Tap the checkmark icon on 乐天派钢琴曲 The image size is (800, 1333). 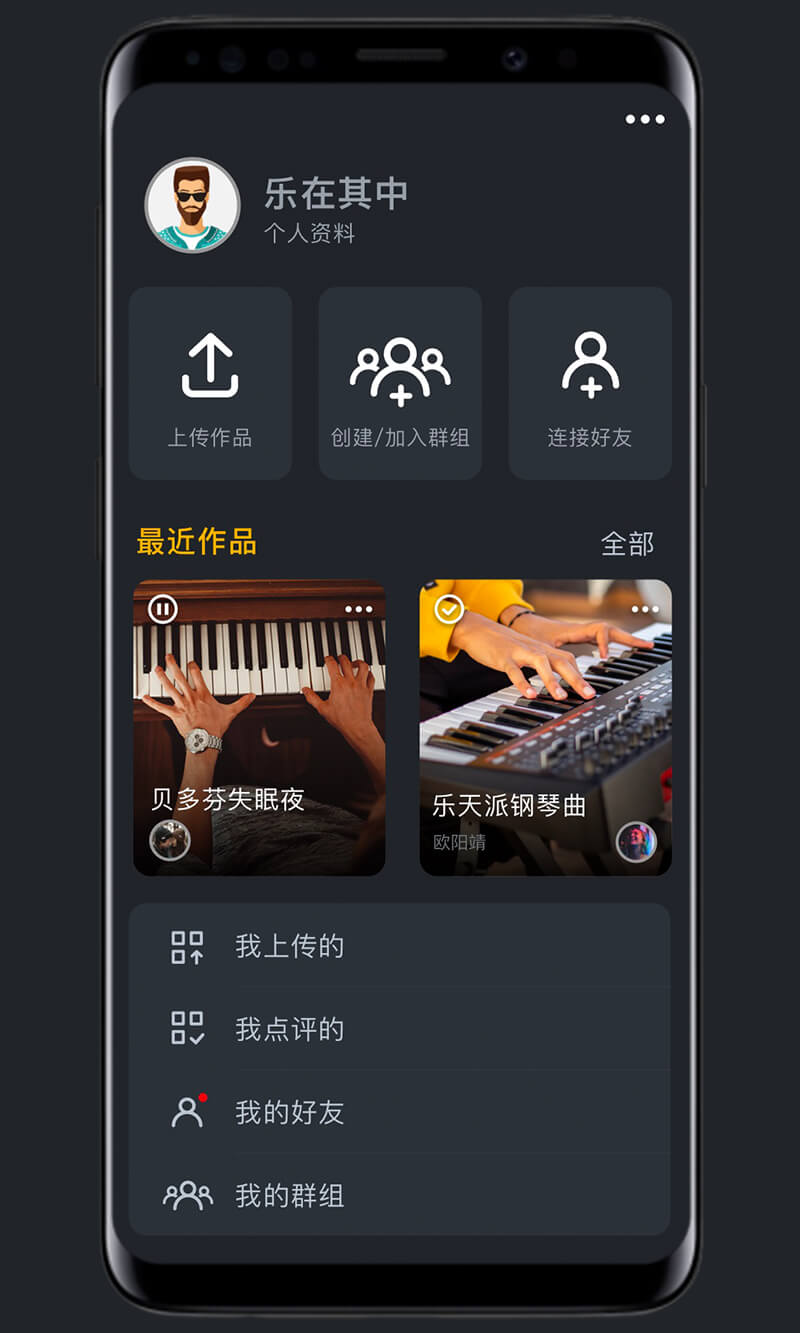[449, 608]
